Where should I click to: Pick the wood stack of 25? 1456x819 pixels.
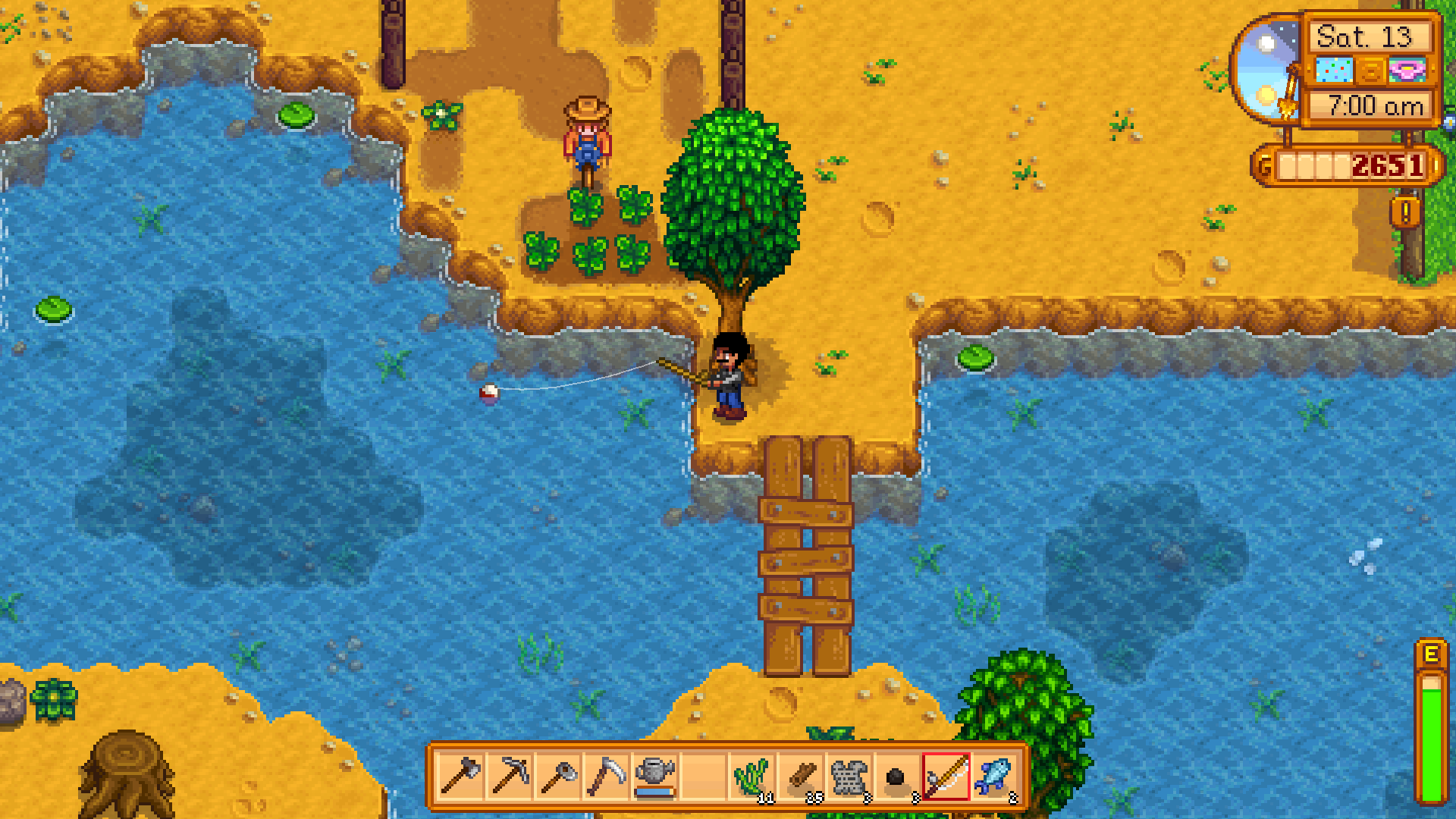point(800,777)
